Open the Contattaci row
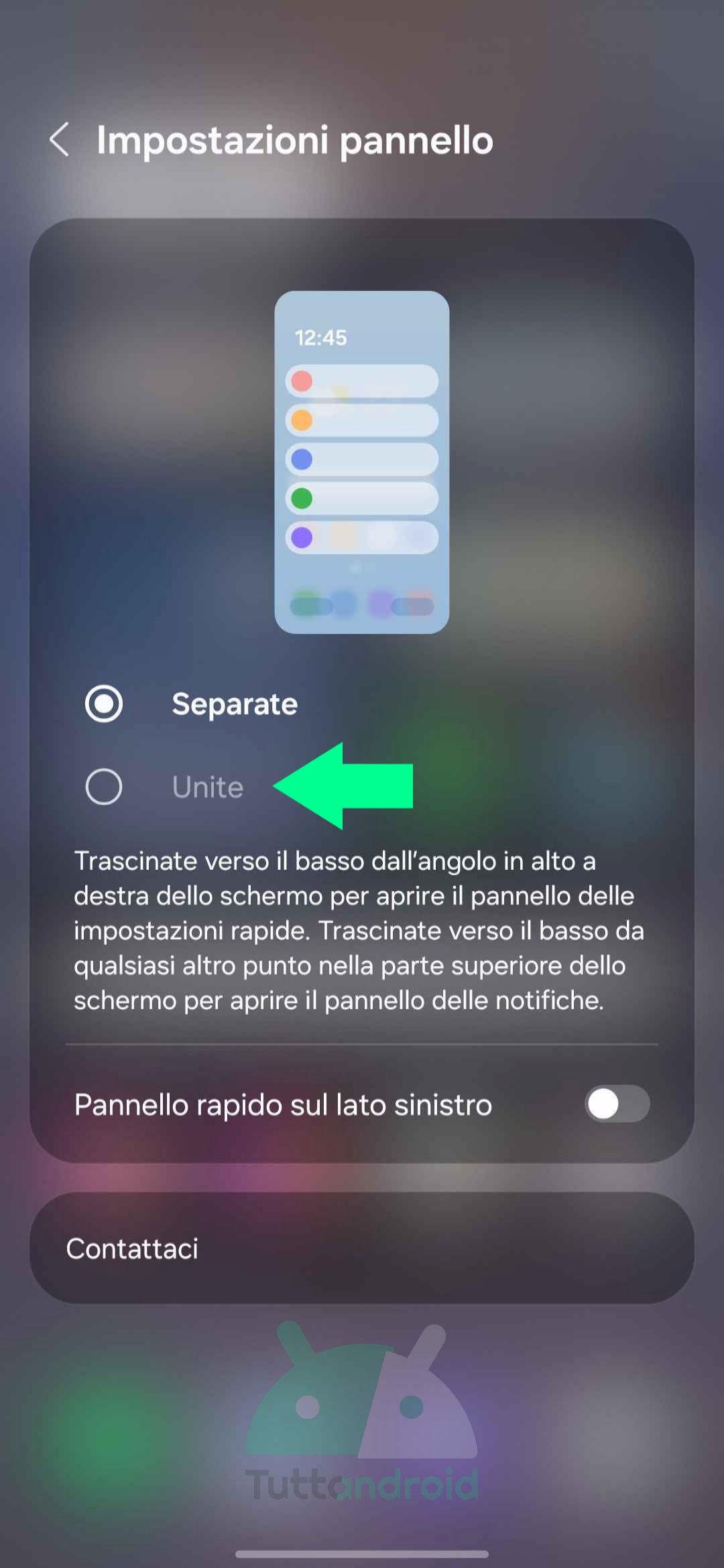 pos(362,1248)
